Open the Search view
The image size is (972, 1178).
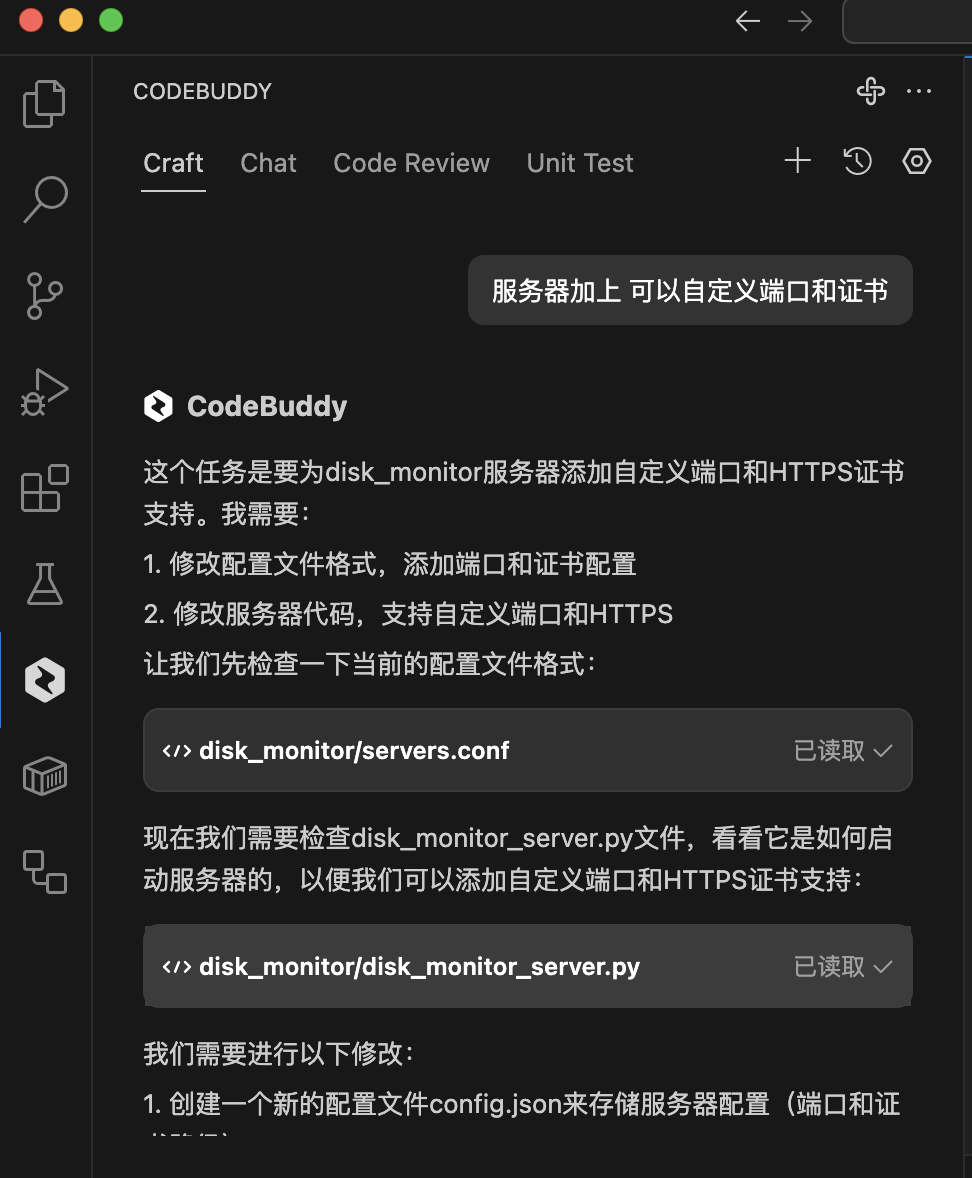pyautogui.click(x=45, y=199)
